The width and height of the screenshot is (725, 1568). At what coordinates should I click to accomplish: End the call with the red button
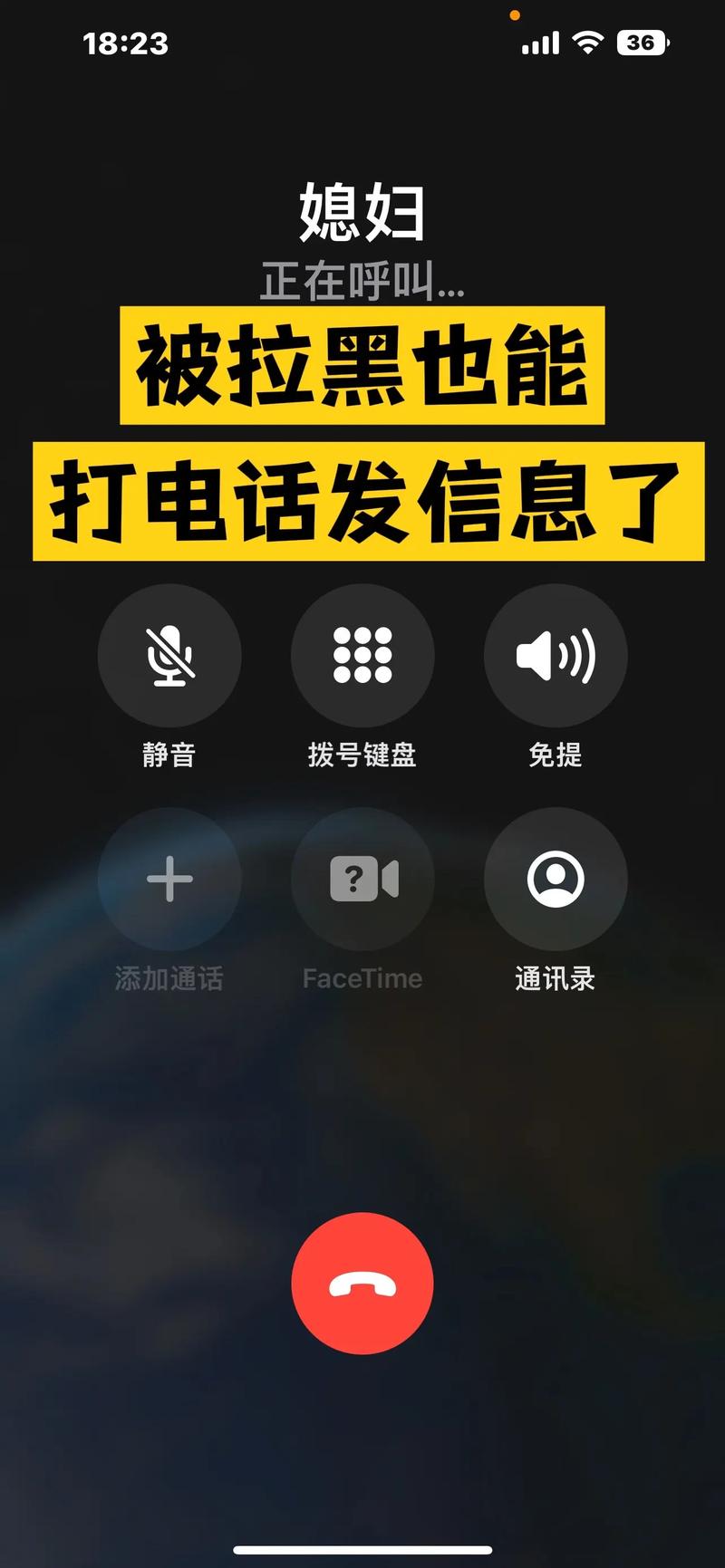point(362,1283)
